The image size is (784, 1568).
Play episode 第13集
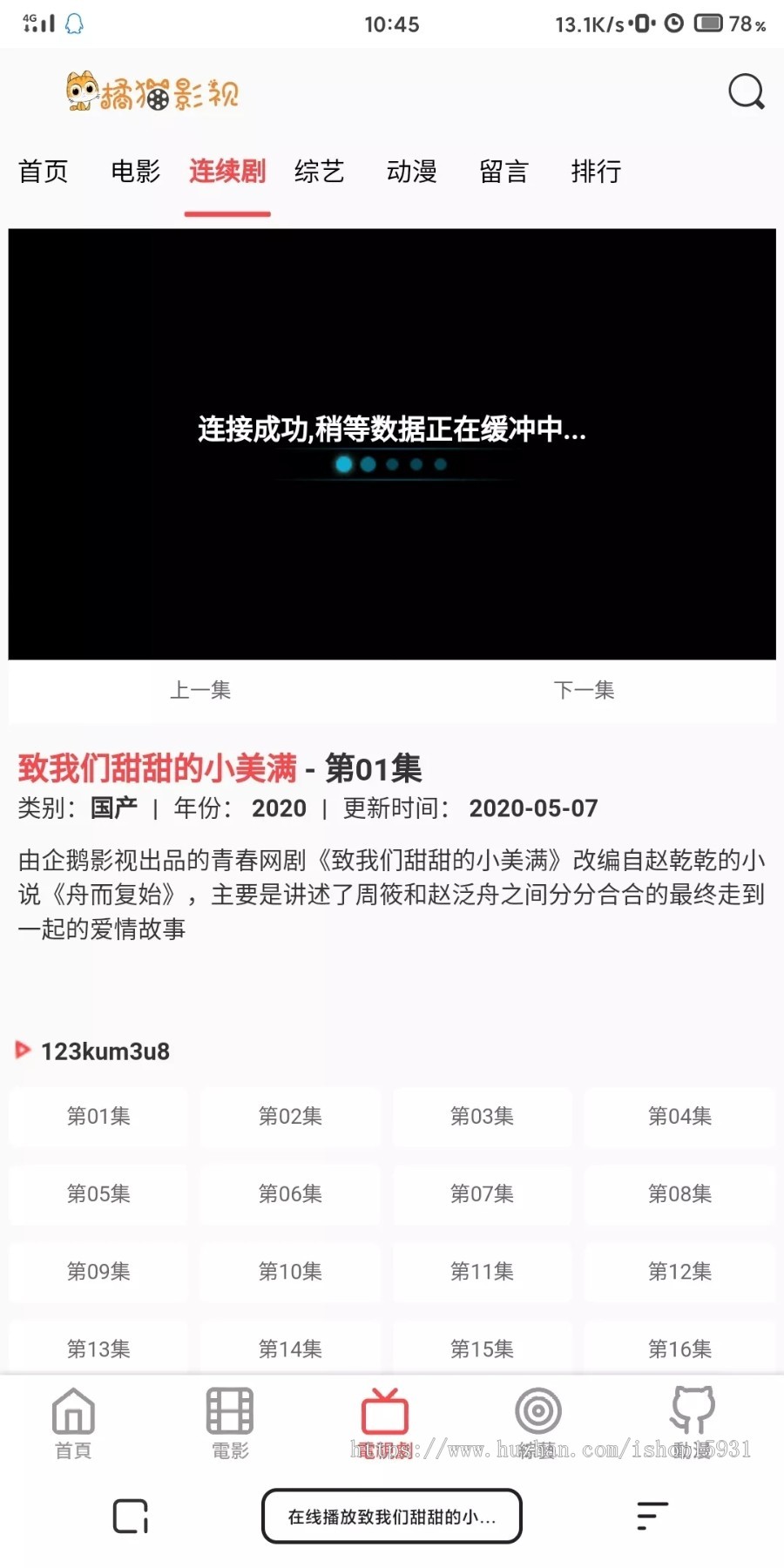tap(98, 1348)
